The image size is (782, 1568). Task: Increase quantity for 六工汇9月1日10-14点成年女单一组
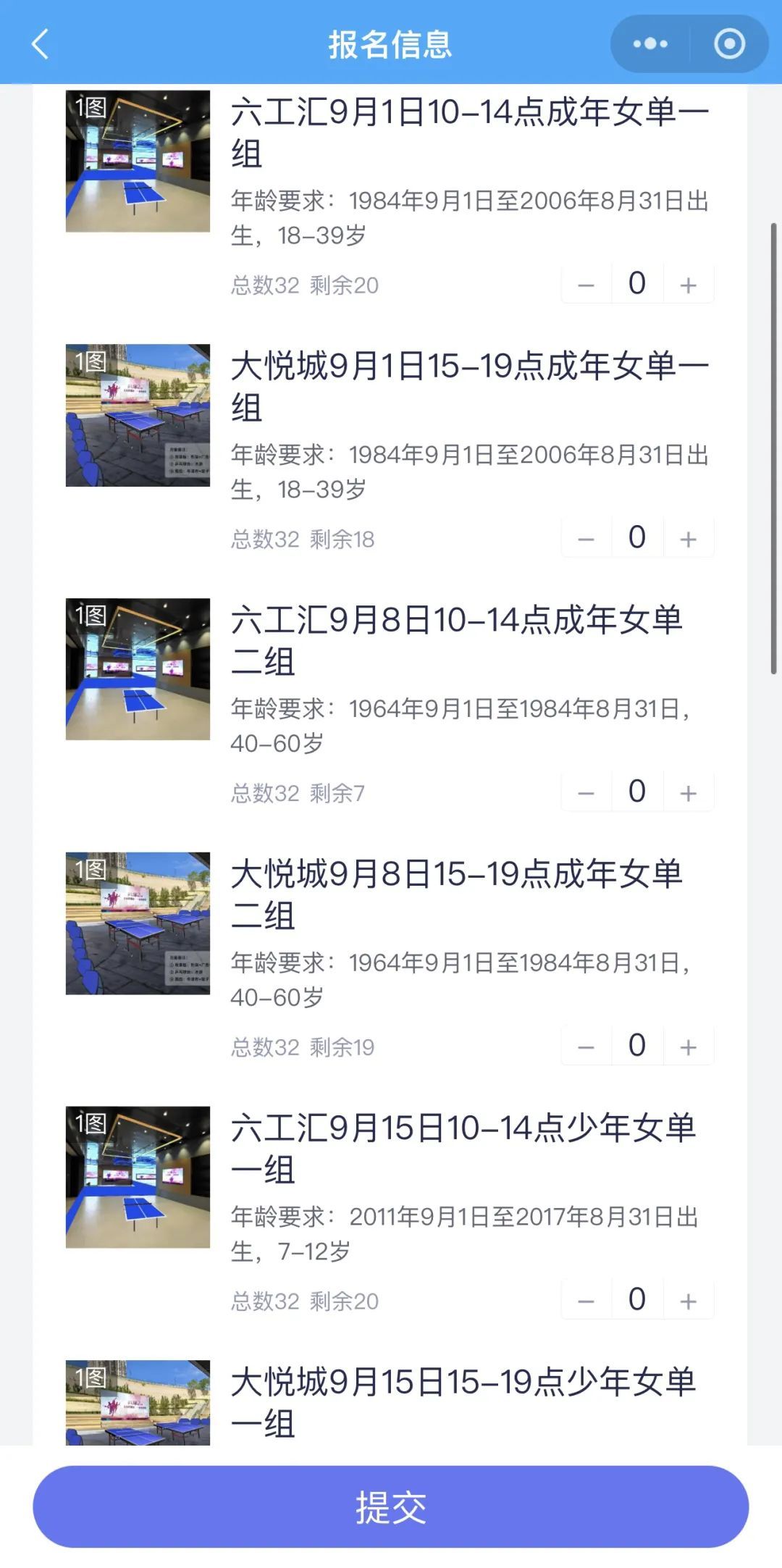(x=688, y=285)
